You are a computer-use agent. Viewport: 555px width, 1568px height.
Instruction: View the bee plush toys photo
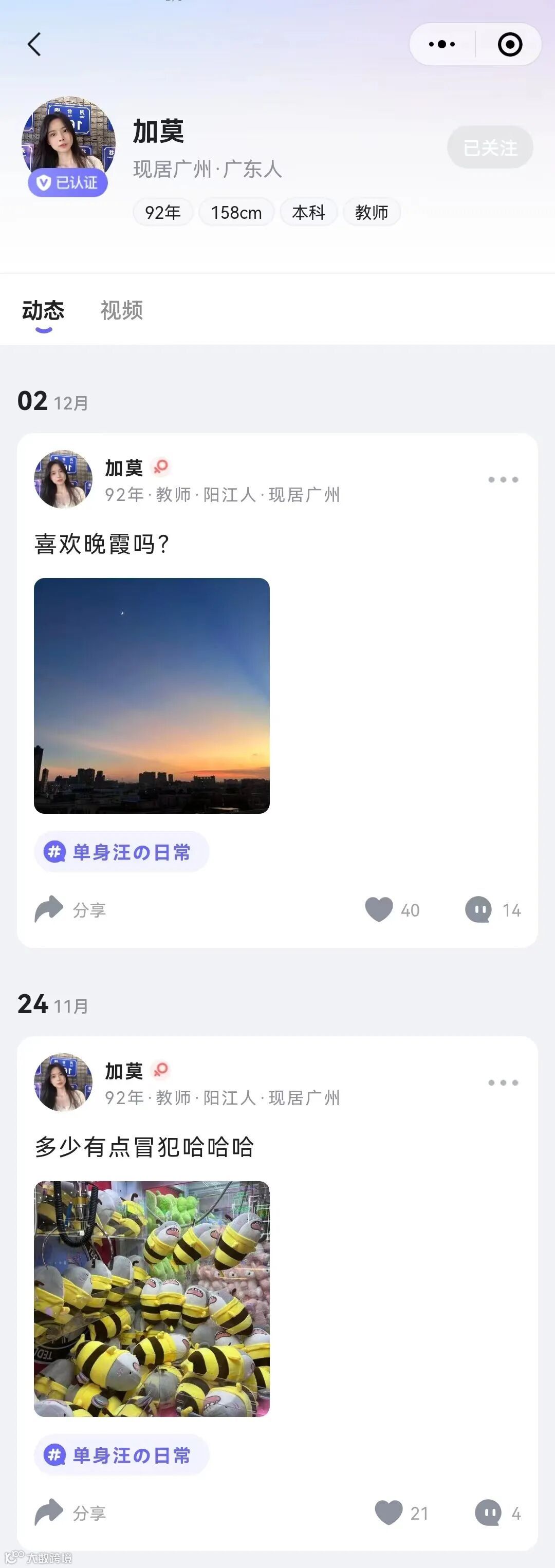click(x=152, y=1298)
